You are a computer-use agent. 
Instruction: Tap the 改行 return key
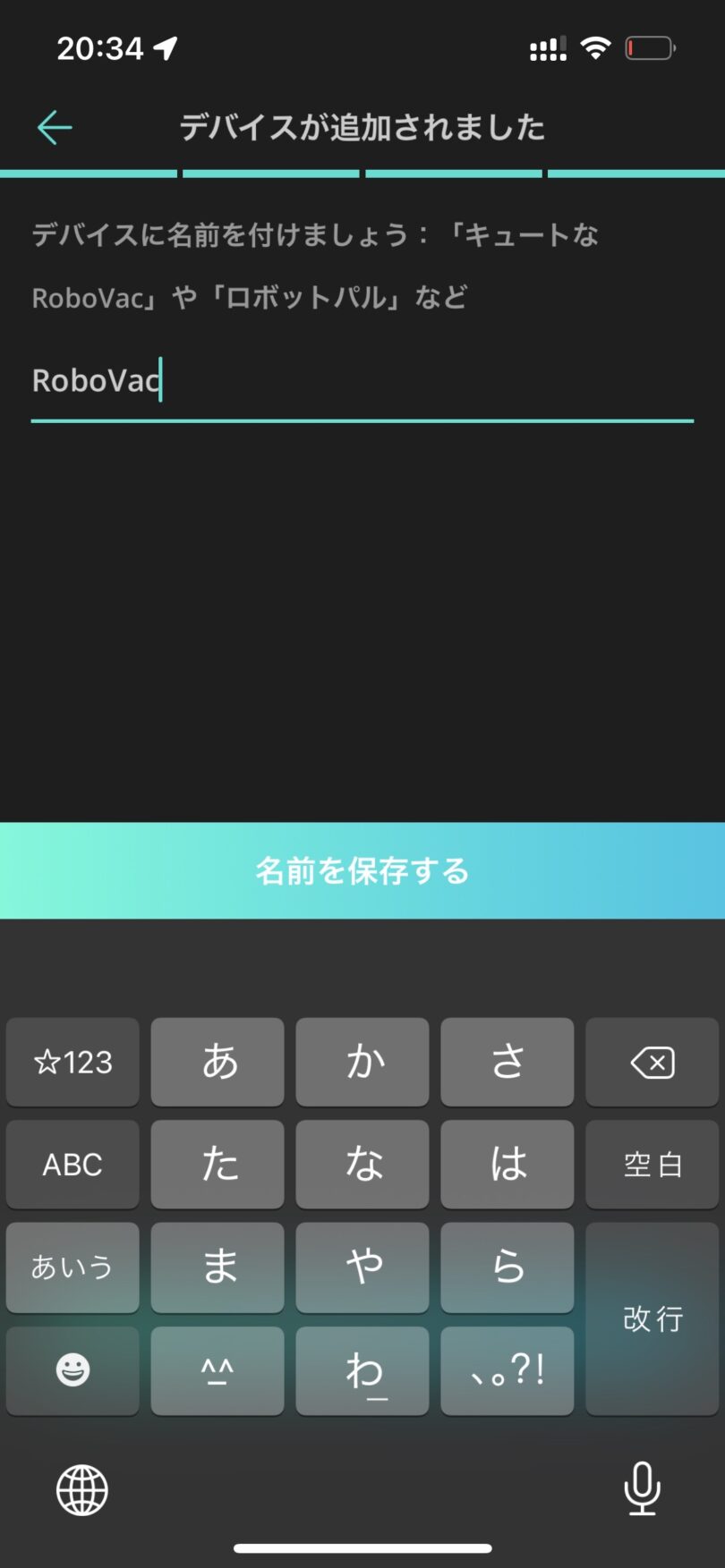pos(652,1318)
